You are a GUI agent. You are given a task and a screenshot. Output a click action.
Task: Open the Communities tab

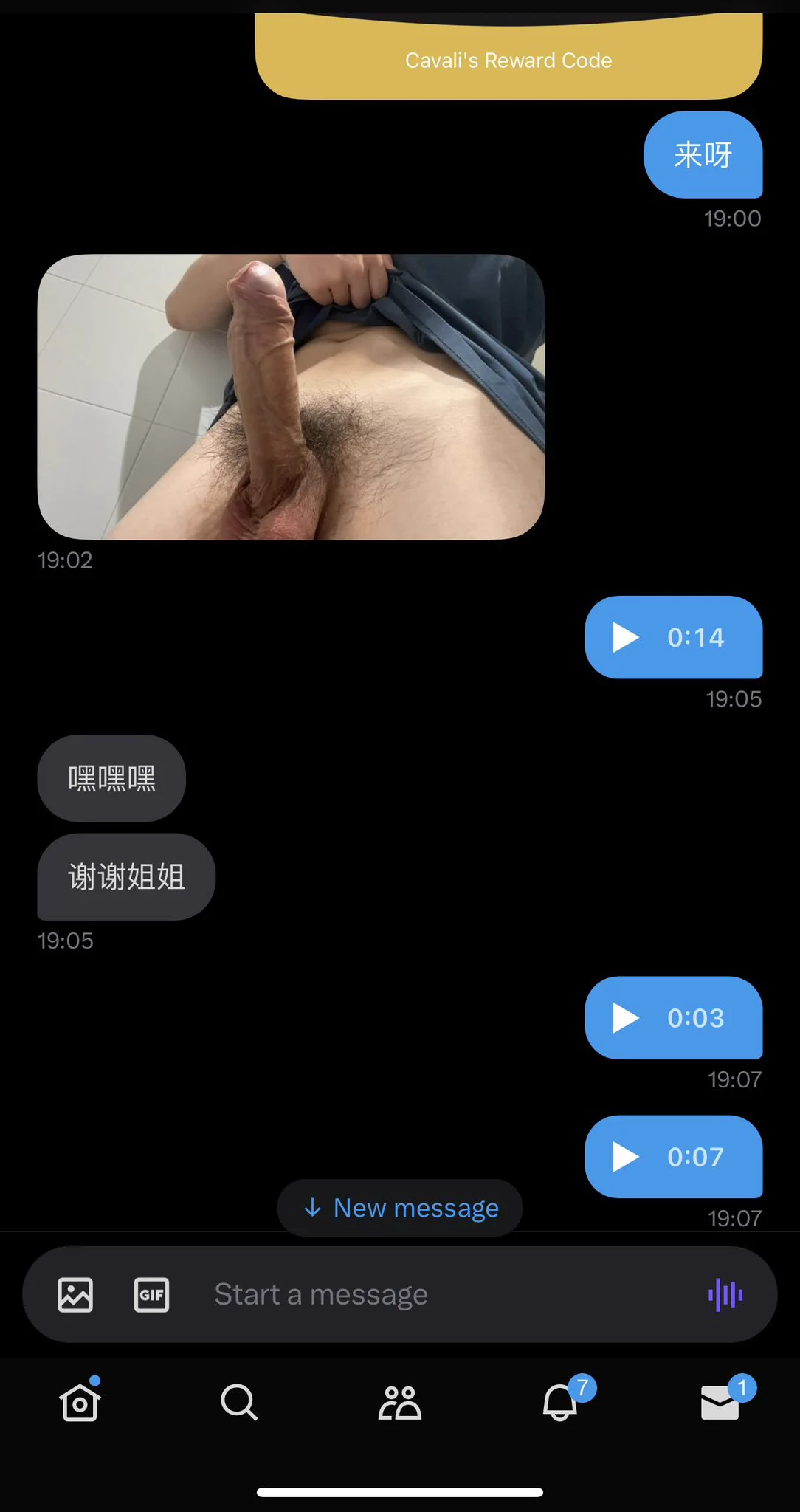point(399,1402)
